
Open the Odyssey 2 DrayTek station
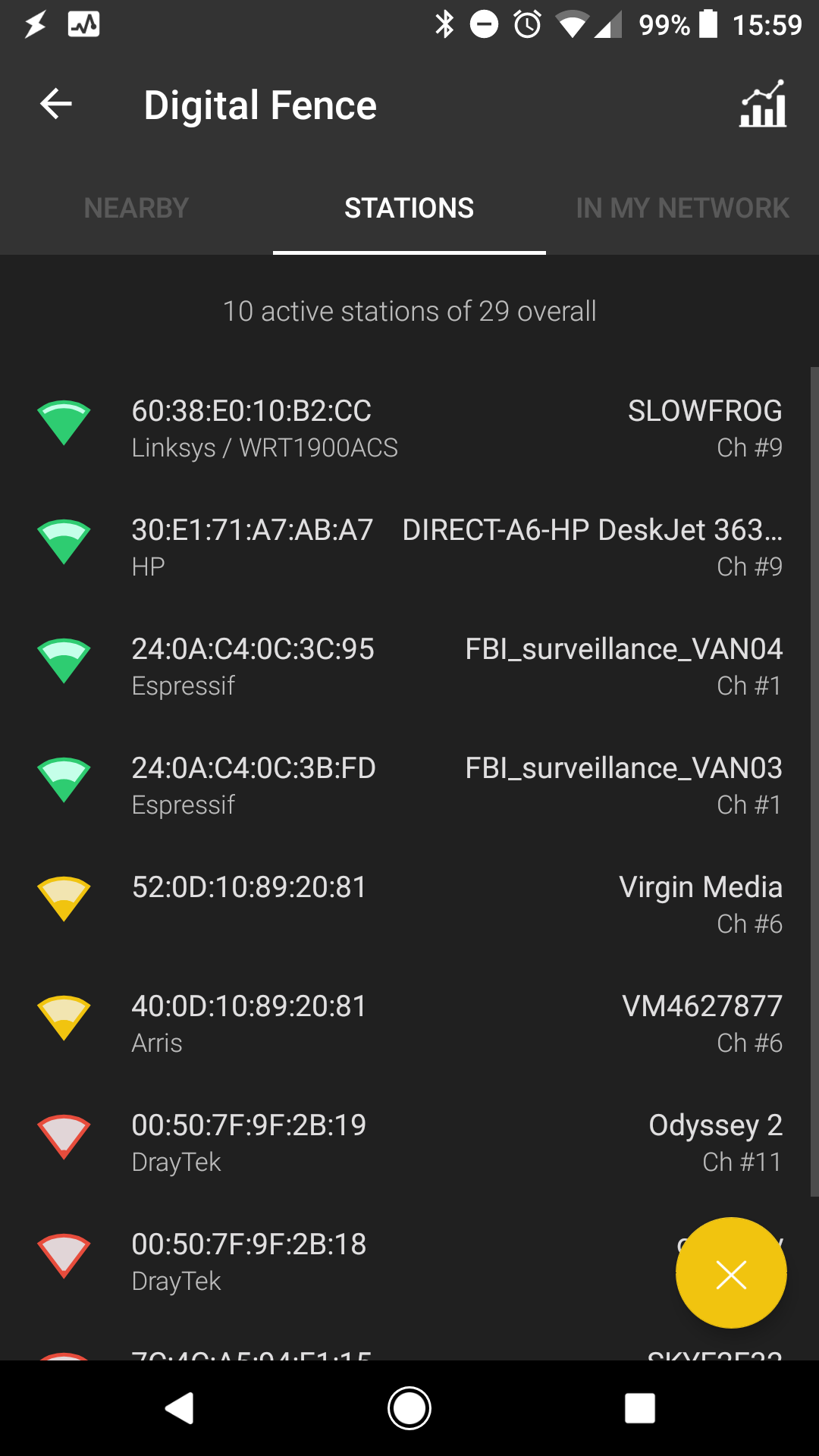409,1143
